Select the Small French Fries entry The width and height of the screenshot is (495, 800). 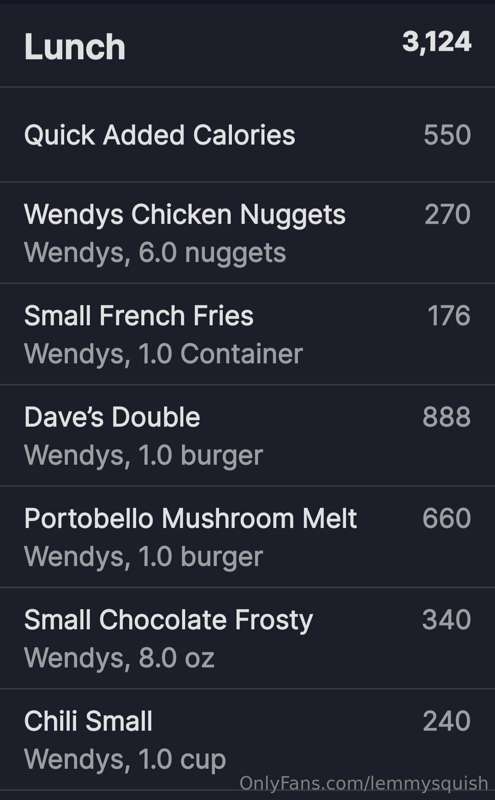248,334
